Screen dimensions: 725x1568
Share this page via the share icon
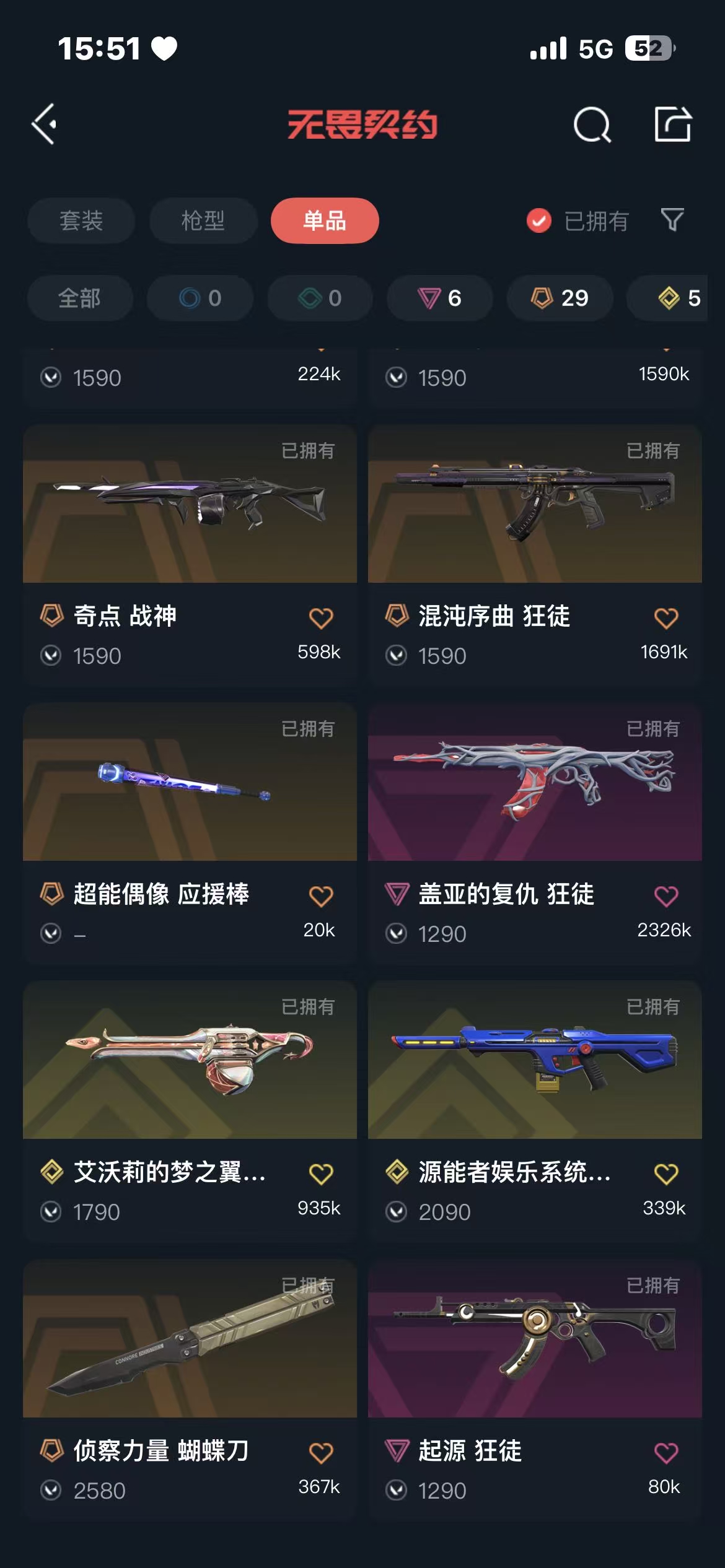click(673, 124)
